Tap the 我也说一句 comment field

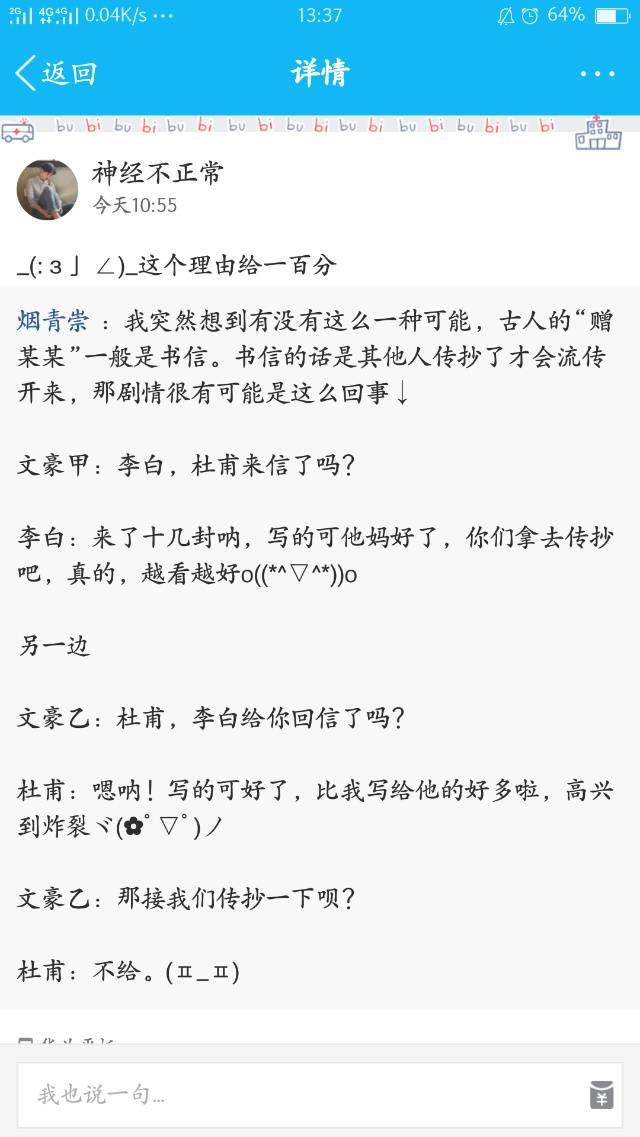pyautogui.click(x=300, y=1095)
